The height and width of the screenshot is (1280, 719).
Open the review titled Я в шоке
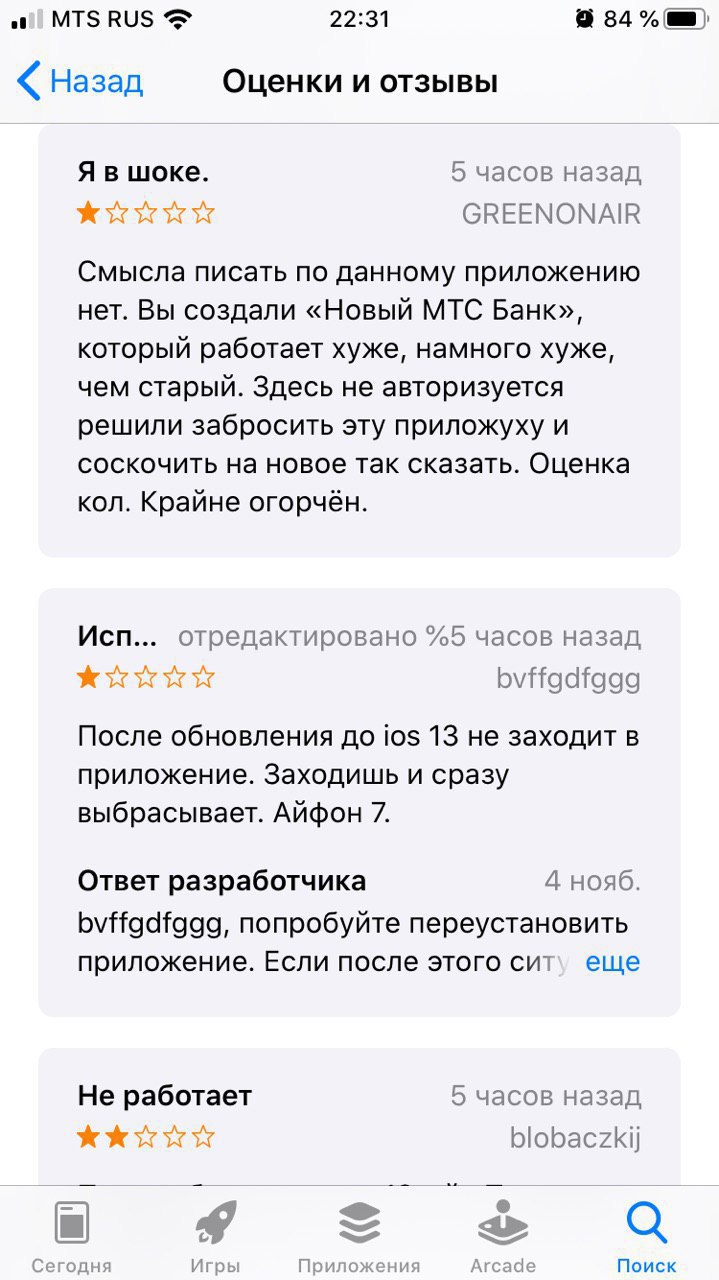pos(359,340)
